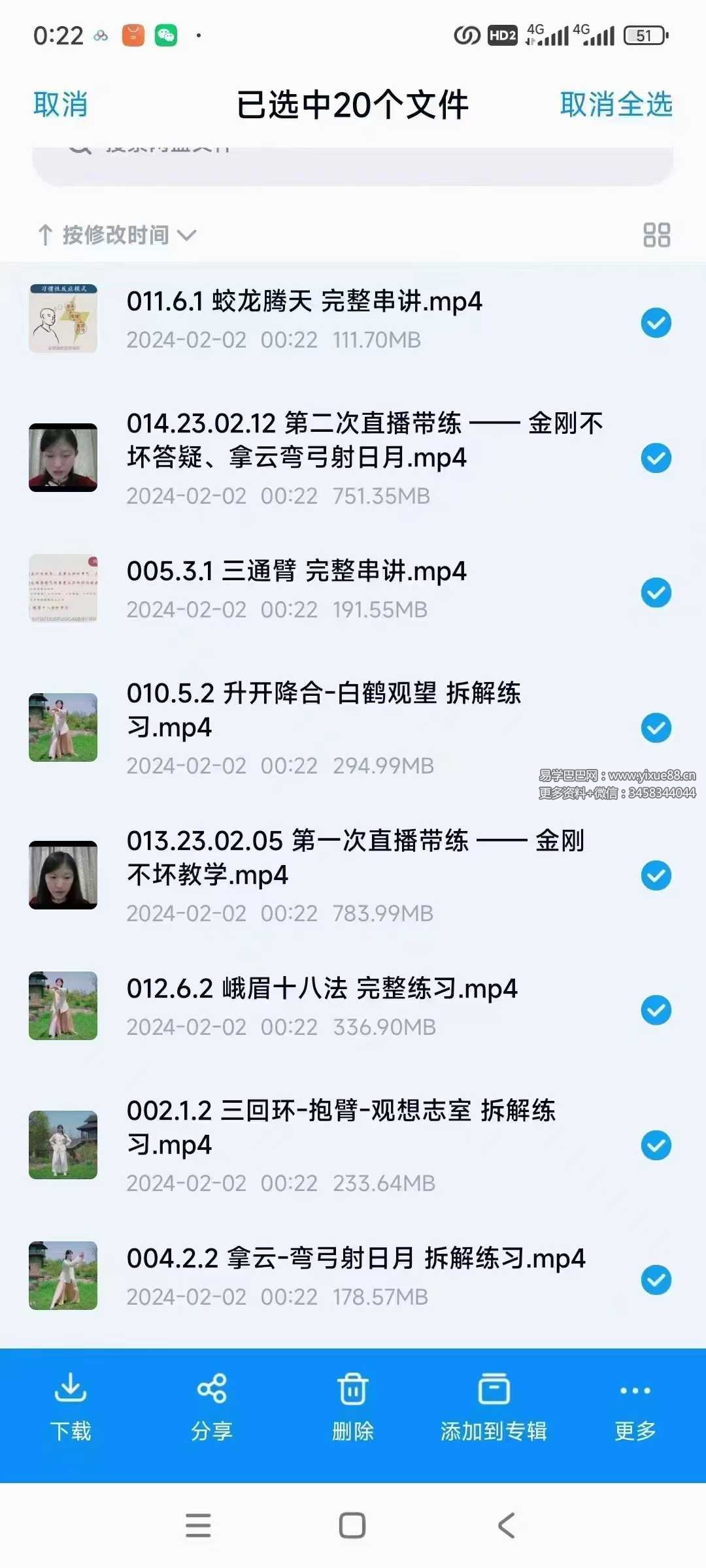
Task: Open the 按修改时间 sort dropdown
Action: (118, 235)
